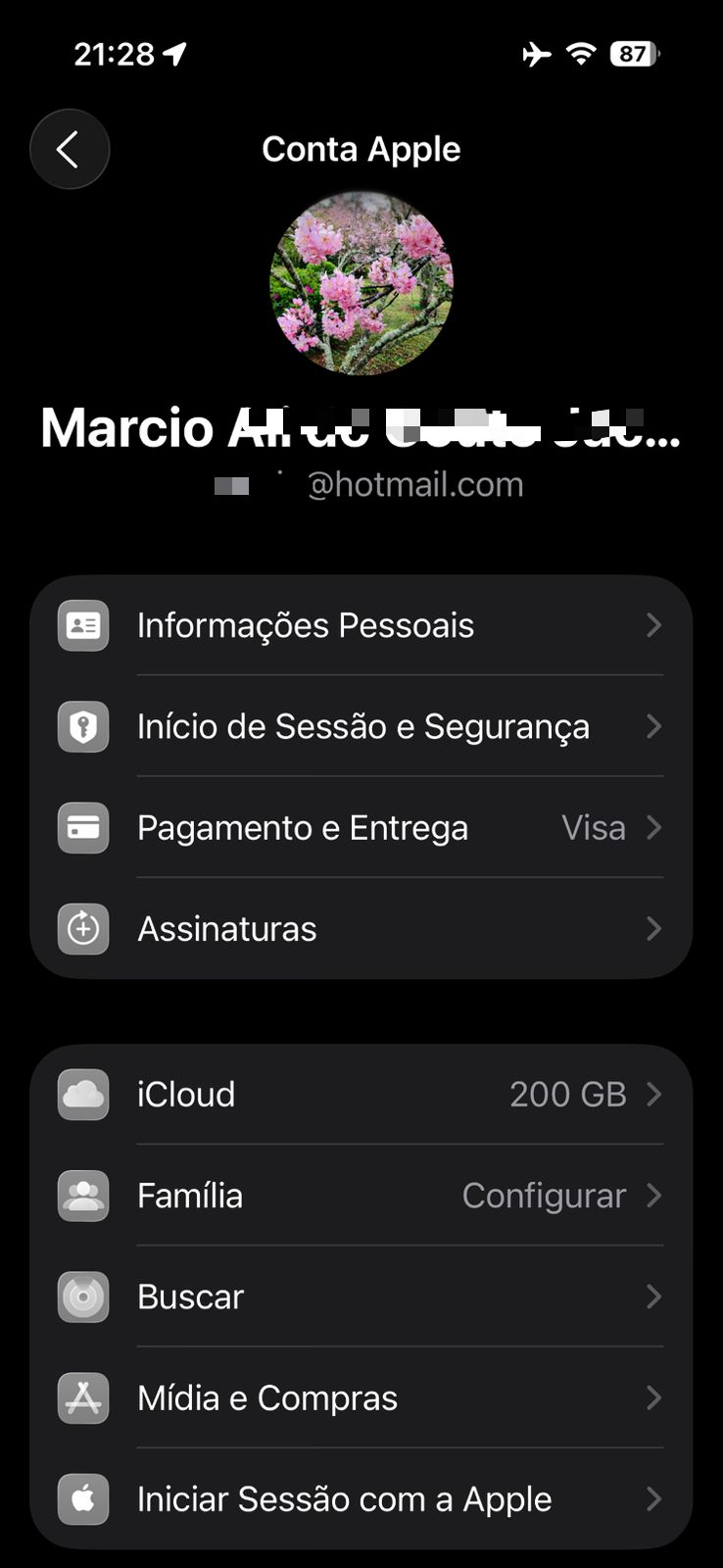
Task: Open the Buscar row
Action: (x=361, y=1297)
